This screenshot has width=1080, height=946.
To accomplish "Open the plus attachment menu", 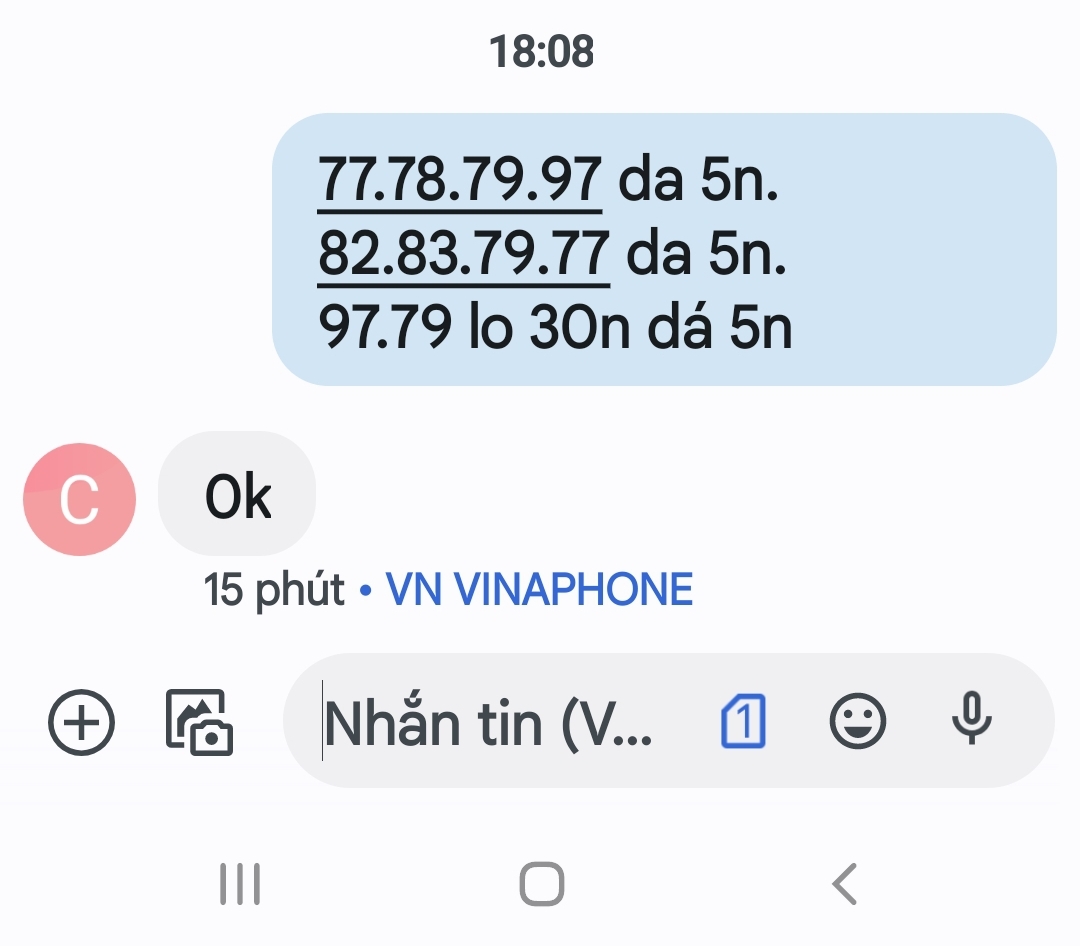I will tap(82, 720).
